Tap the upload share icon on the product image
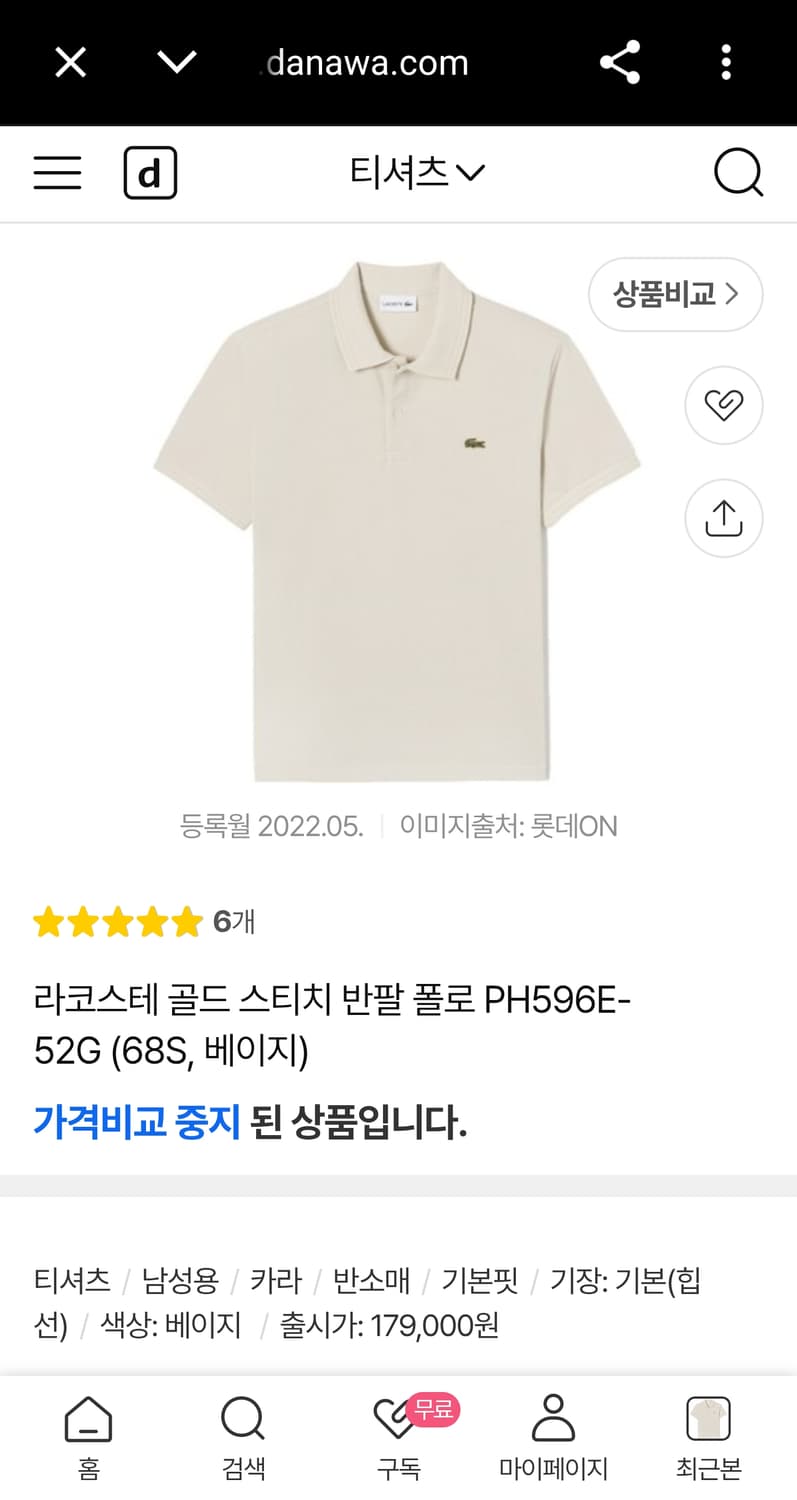The image size is (797, 1500). pos(723,518)
